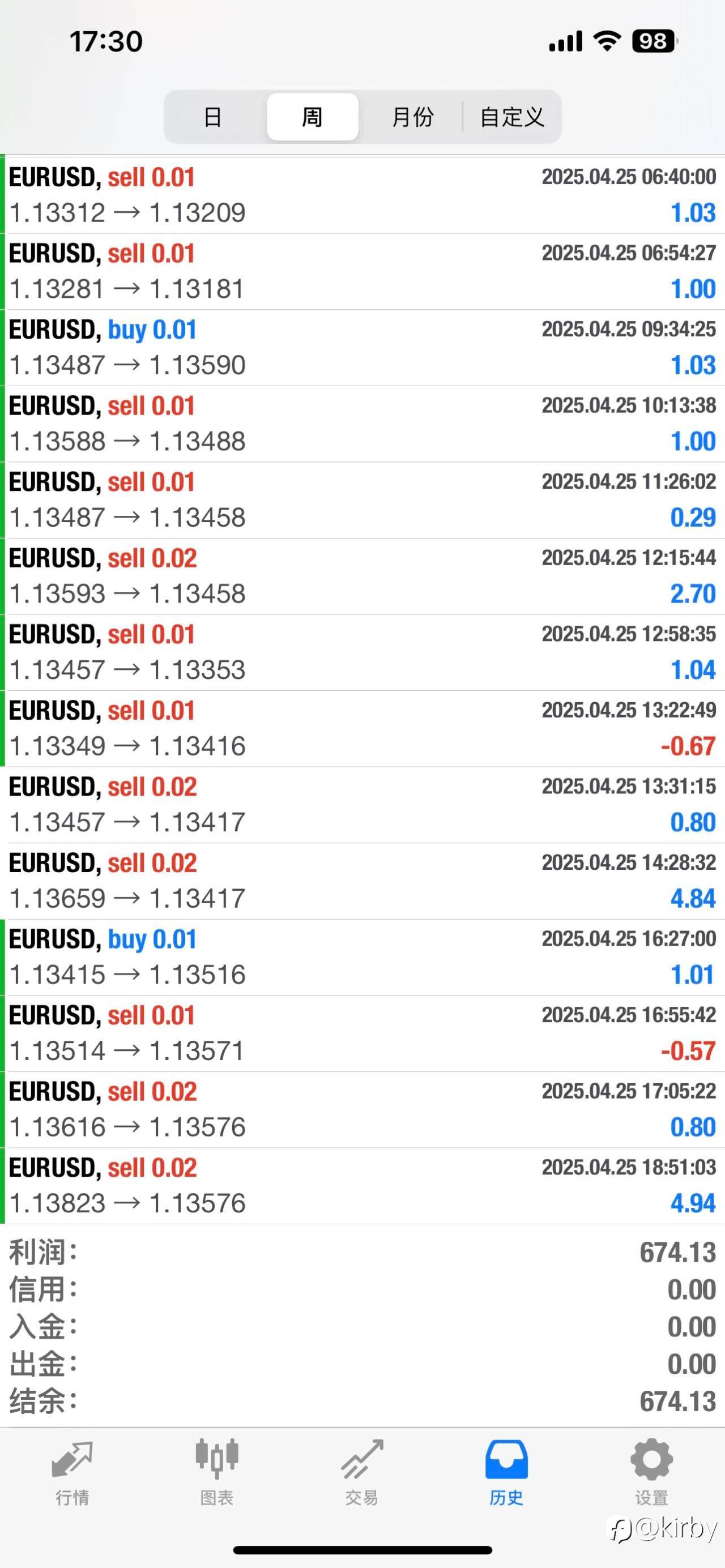Screen dimensions: 725x1568
Task: Expand the EURUSD buy trade at 09:34:25
Action: point(362,348)
